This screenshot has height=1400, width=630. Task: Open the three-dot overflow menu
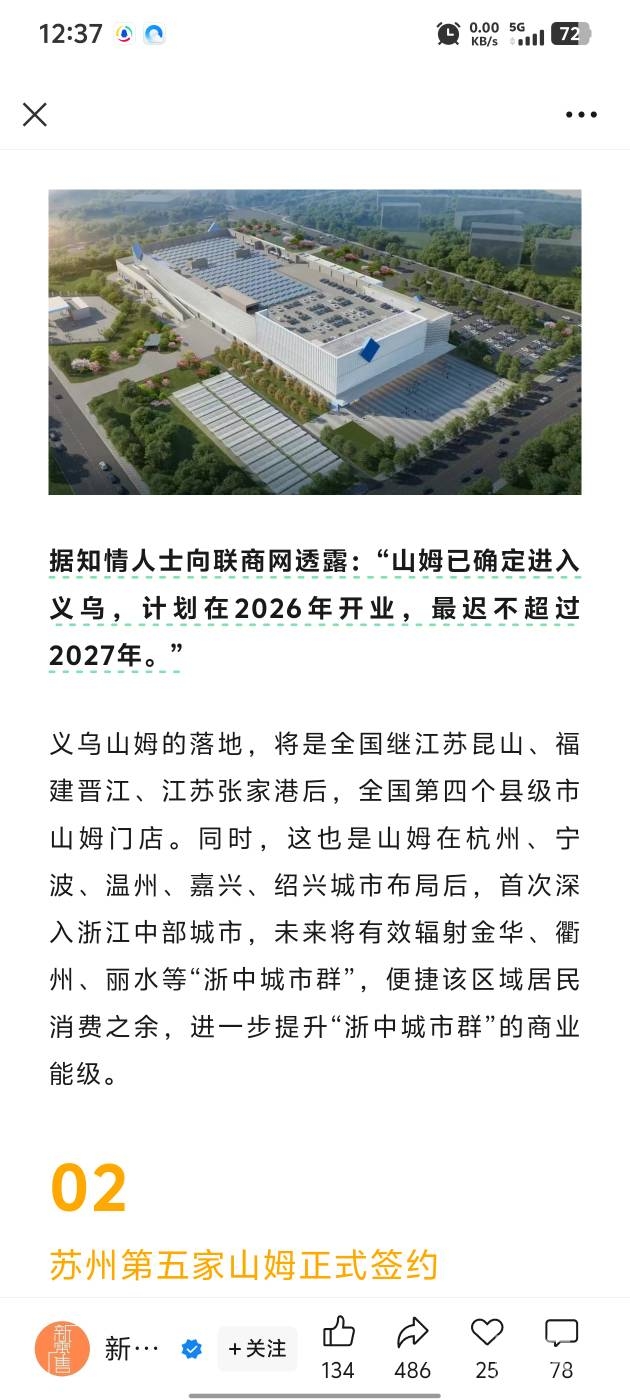pyautogui.click(x=581, y=115)
